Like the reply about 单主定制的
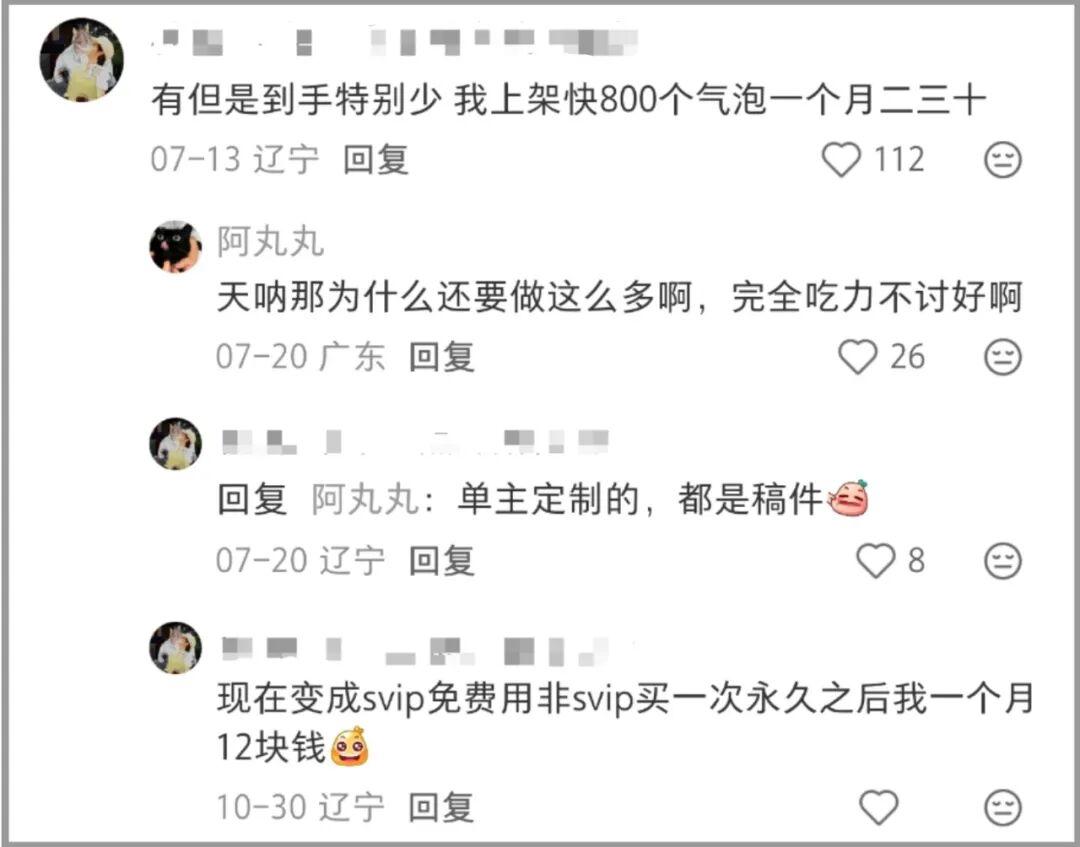Screen dimensions: 1080x847 tap(876, 561)
